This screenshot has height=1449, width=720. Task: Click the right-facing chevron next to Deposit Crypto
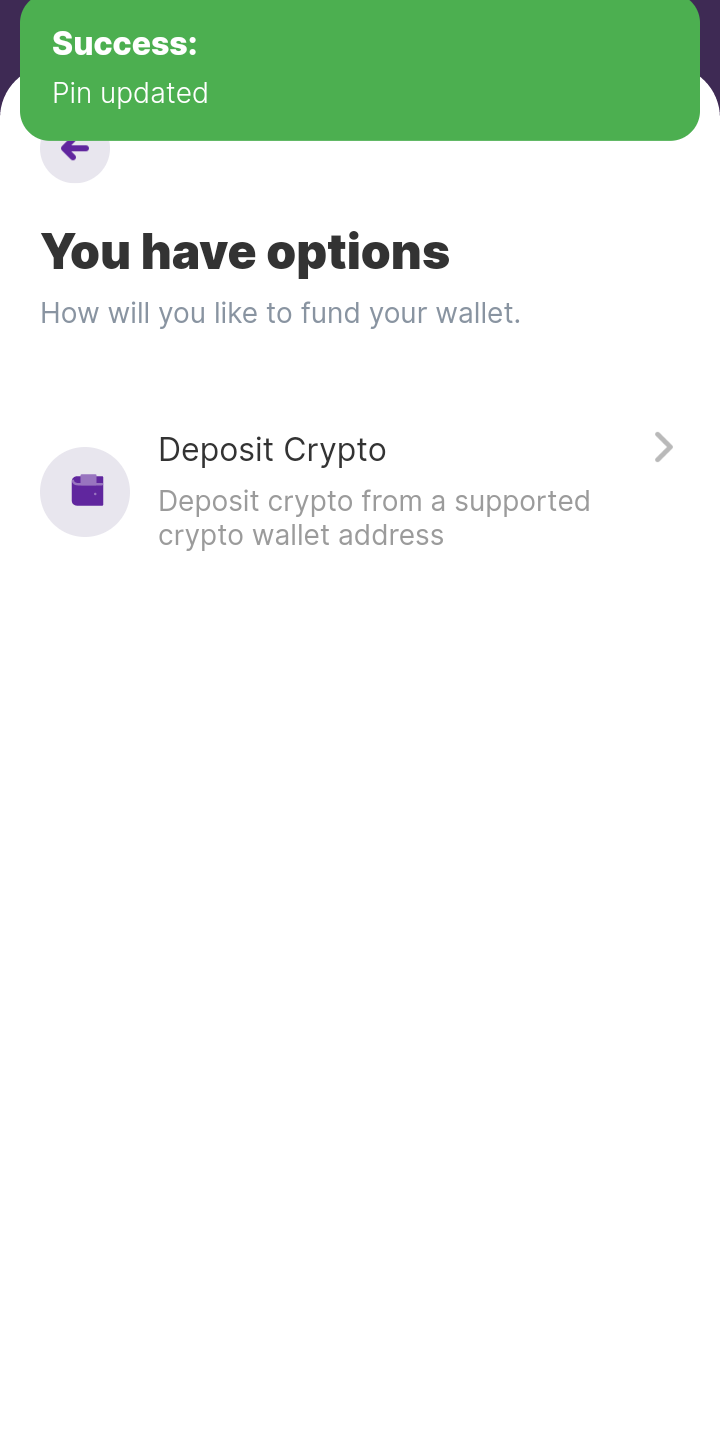coord(663,447)
